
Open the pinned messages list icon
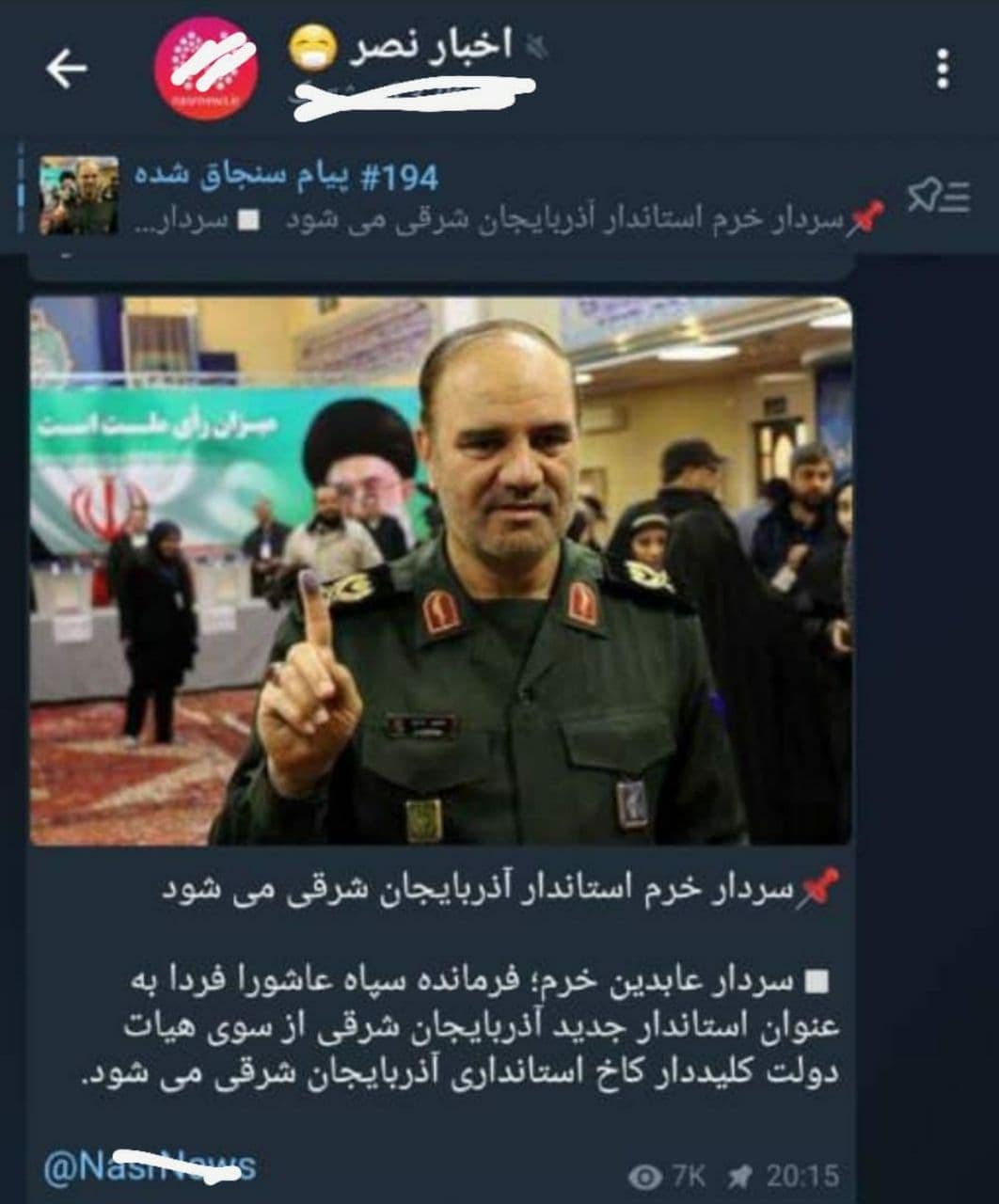pyautogui.click(x=937, y=196)
